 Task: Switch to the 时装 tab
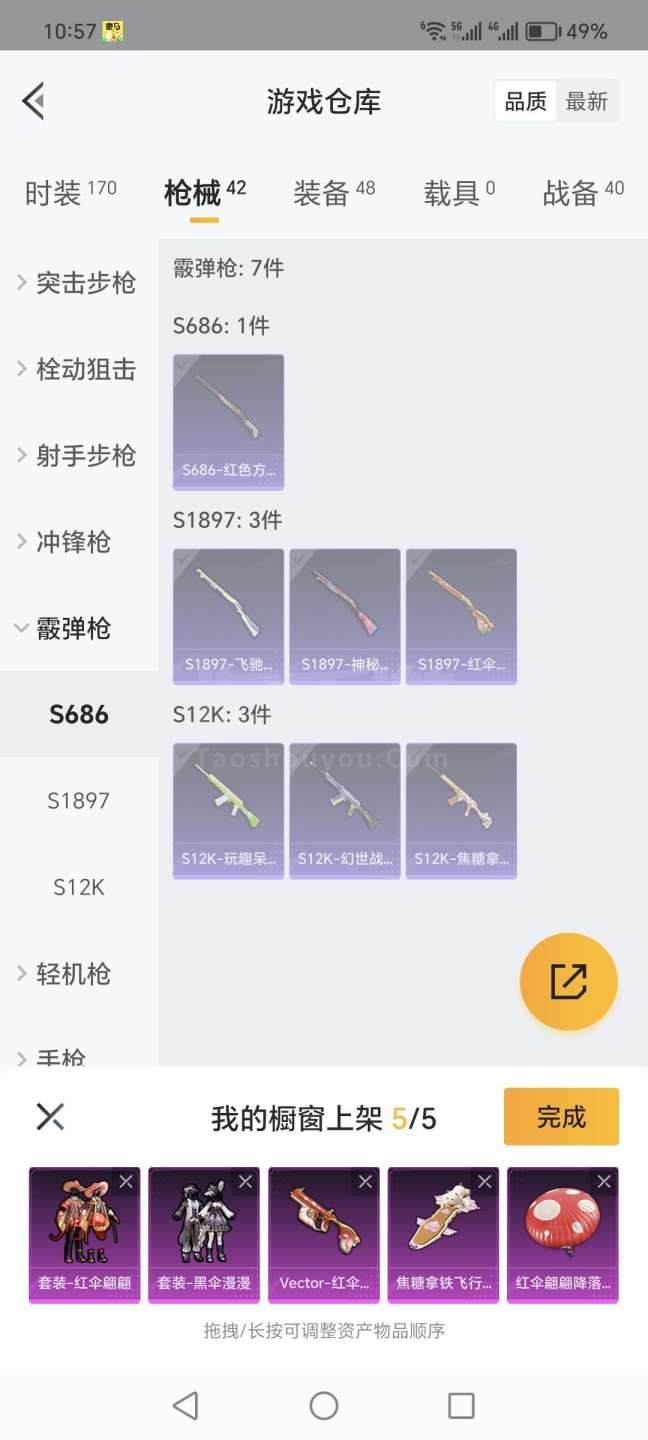click(x=70, y=192)
